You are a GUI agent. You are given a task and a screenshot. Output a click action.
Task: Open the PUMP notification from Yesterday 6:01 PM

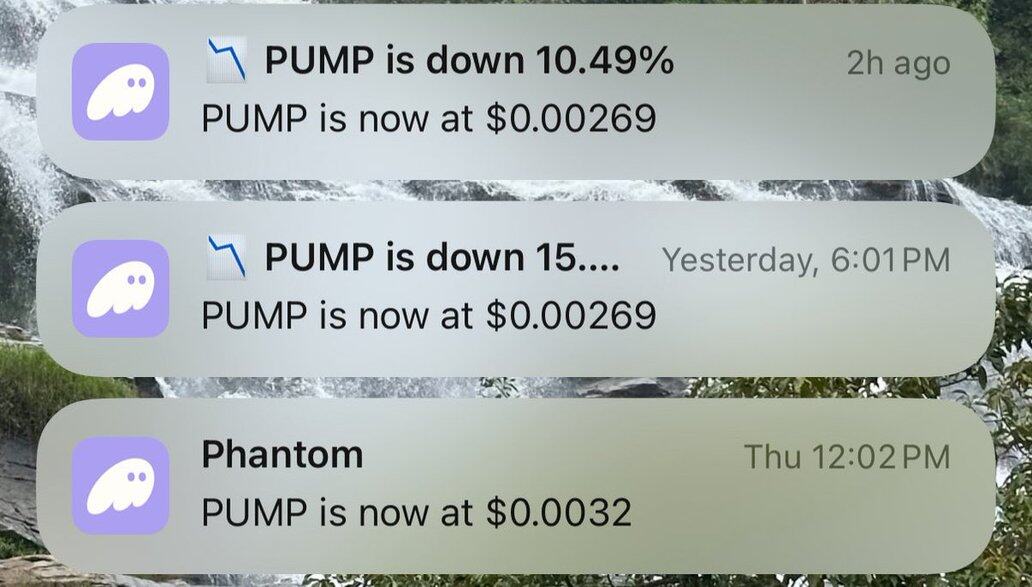point(515,289)
